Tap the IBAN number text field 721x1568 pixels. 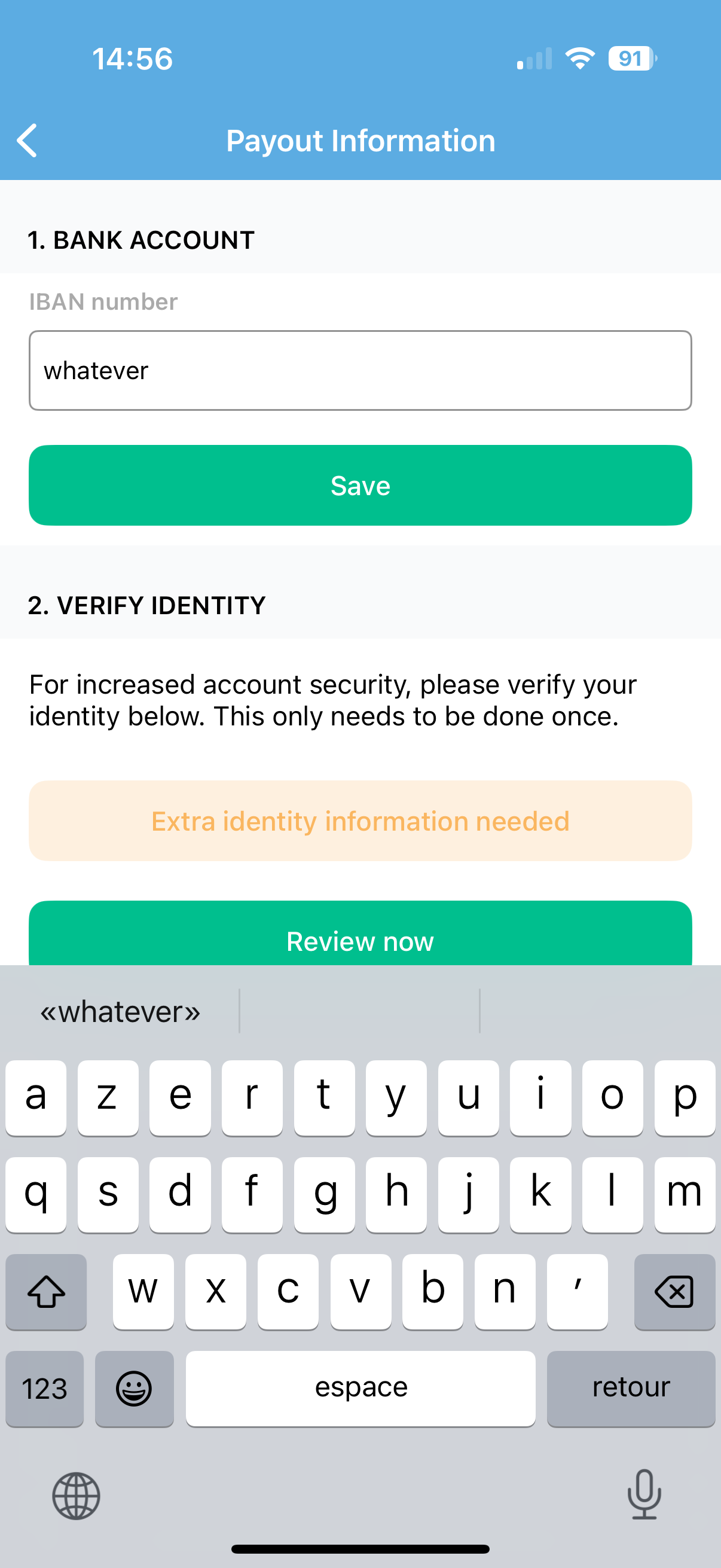click(360, 370)
